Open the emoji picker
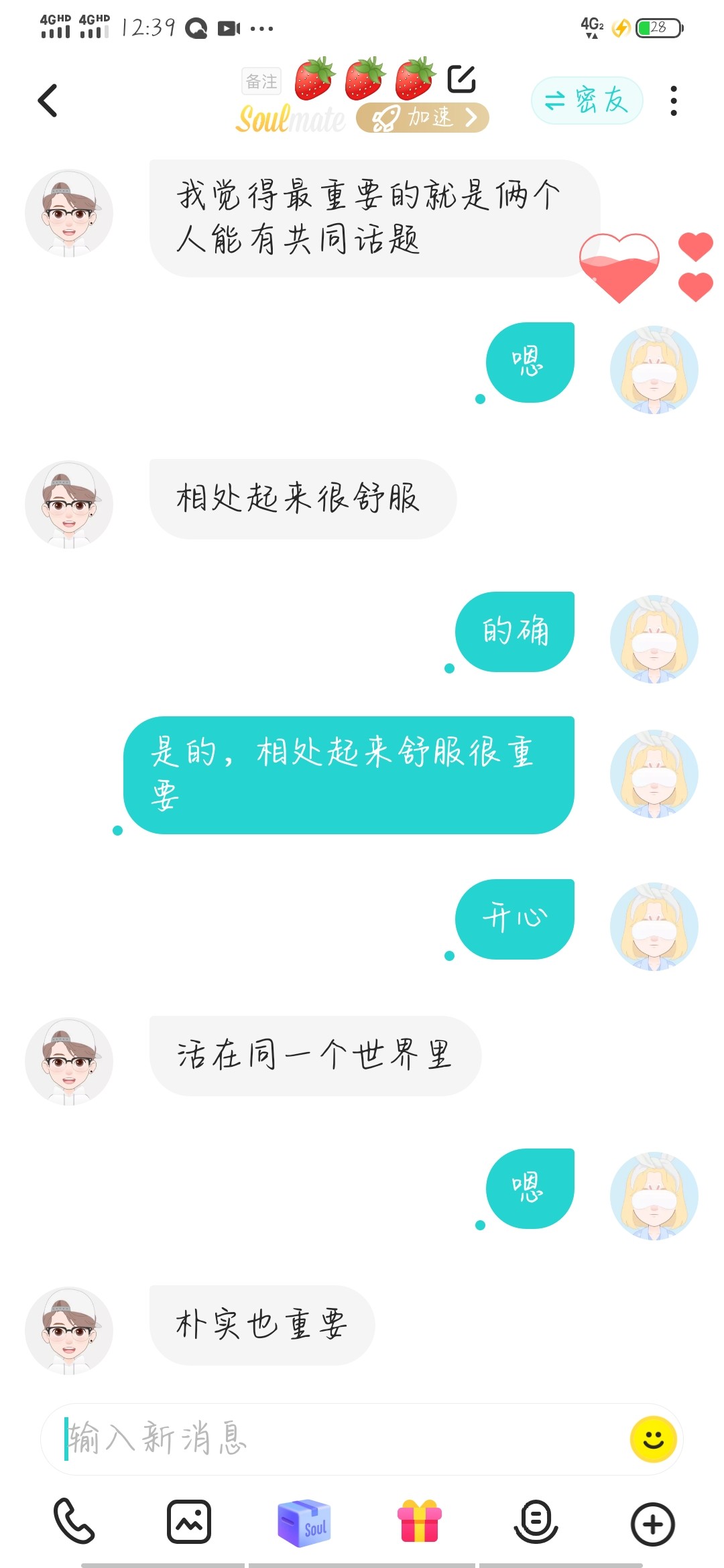Screen dimensions: 724x1568 pos(654,1439)
